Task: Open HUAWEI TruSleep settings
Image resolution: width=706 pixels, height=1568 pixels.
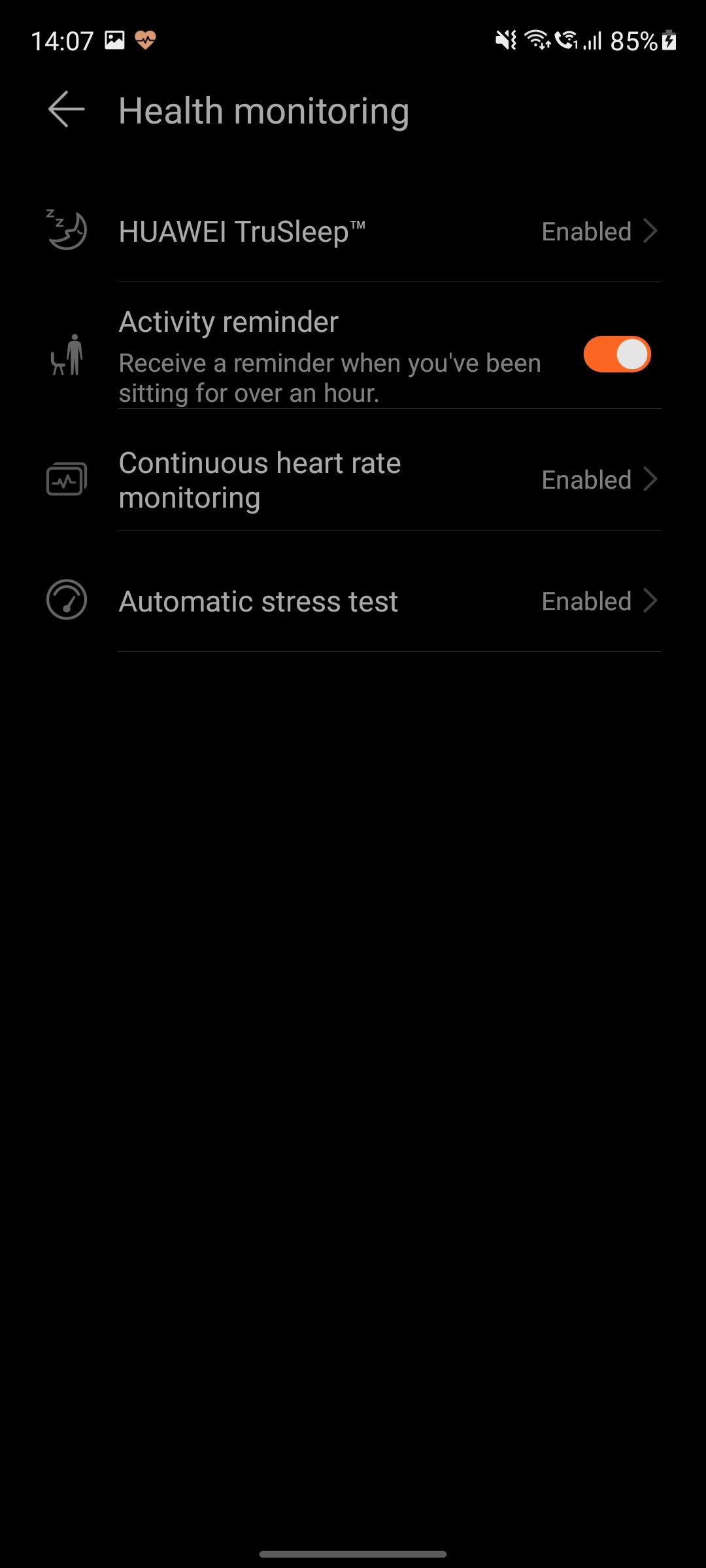Action: (353, 231)
